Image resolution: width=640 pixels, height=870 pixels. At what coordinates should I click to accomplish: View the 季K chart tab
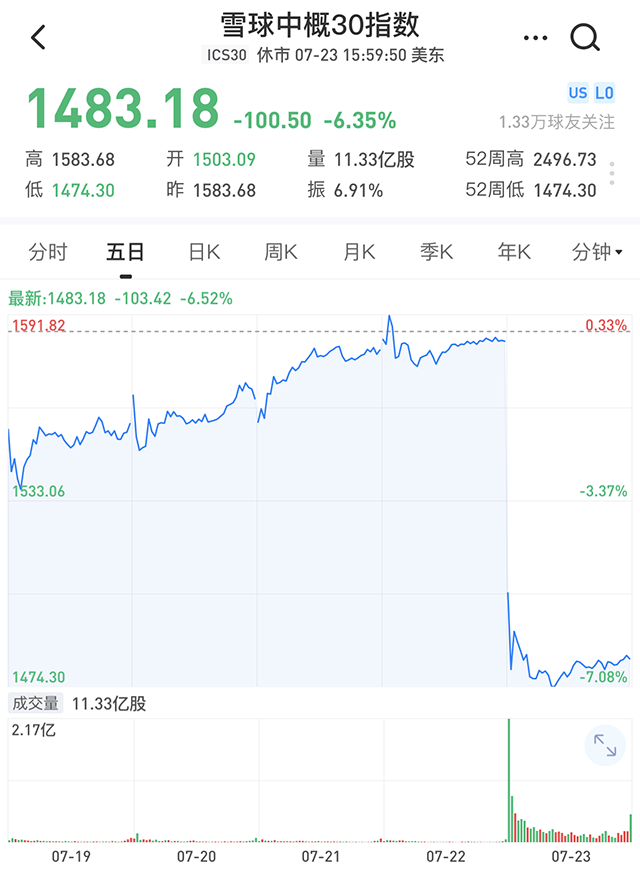[x=436, y=252]
